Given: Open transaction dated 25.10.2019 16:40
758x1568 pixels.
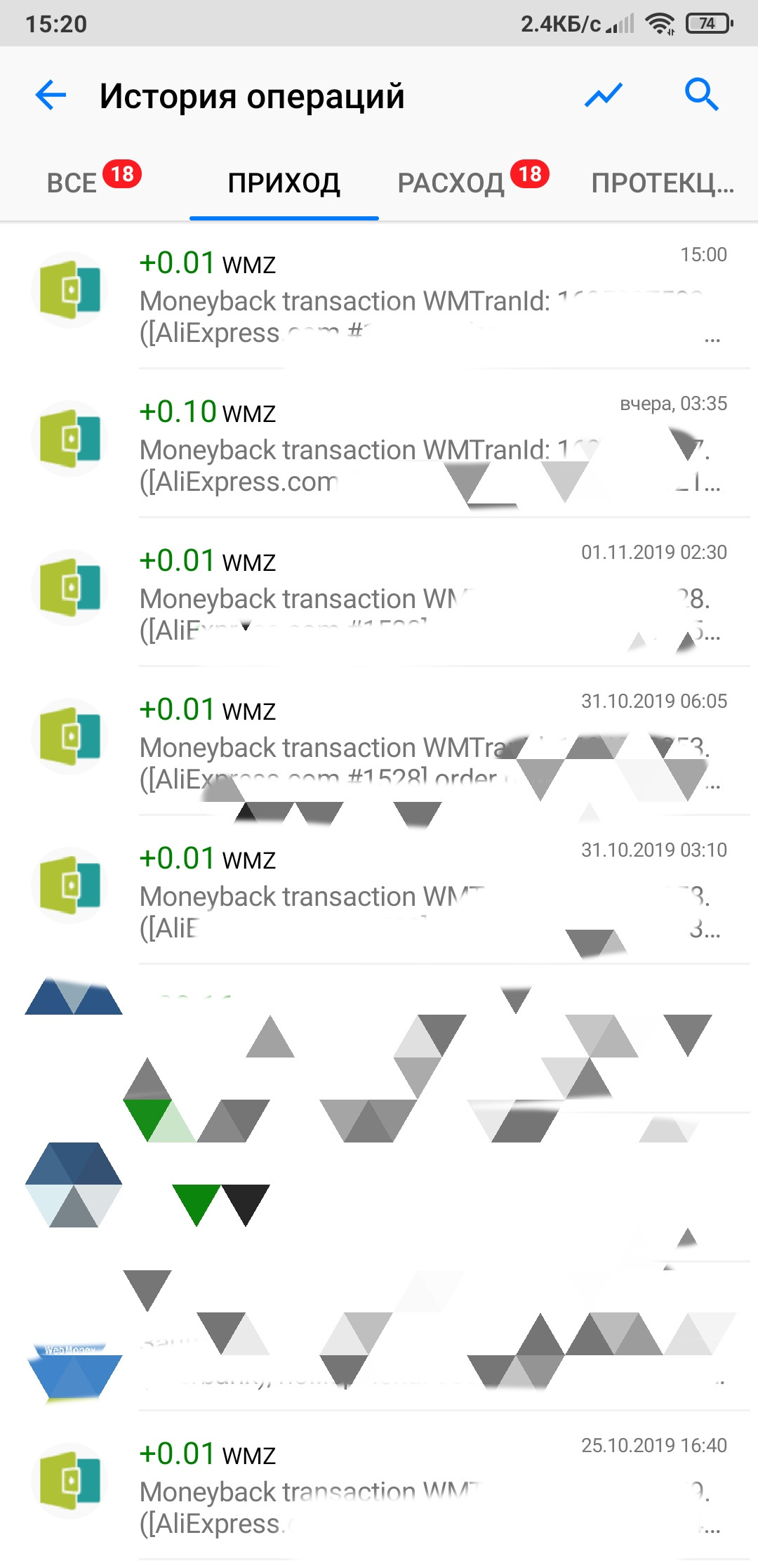Looking at the screenshot, I should [x=379, y=1486].
